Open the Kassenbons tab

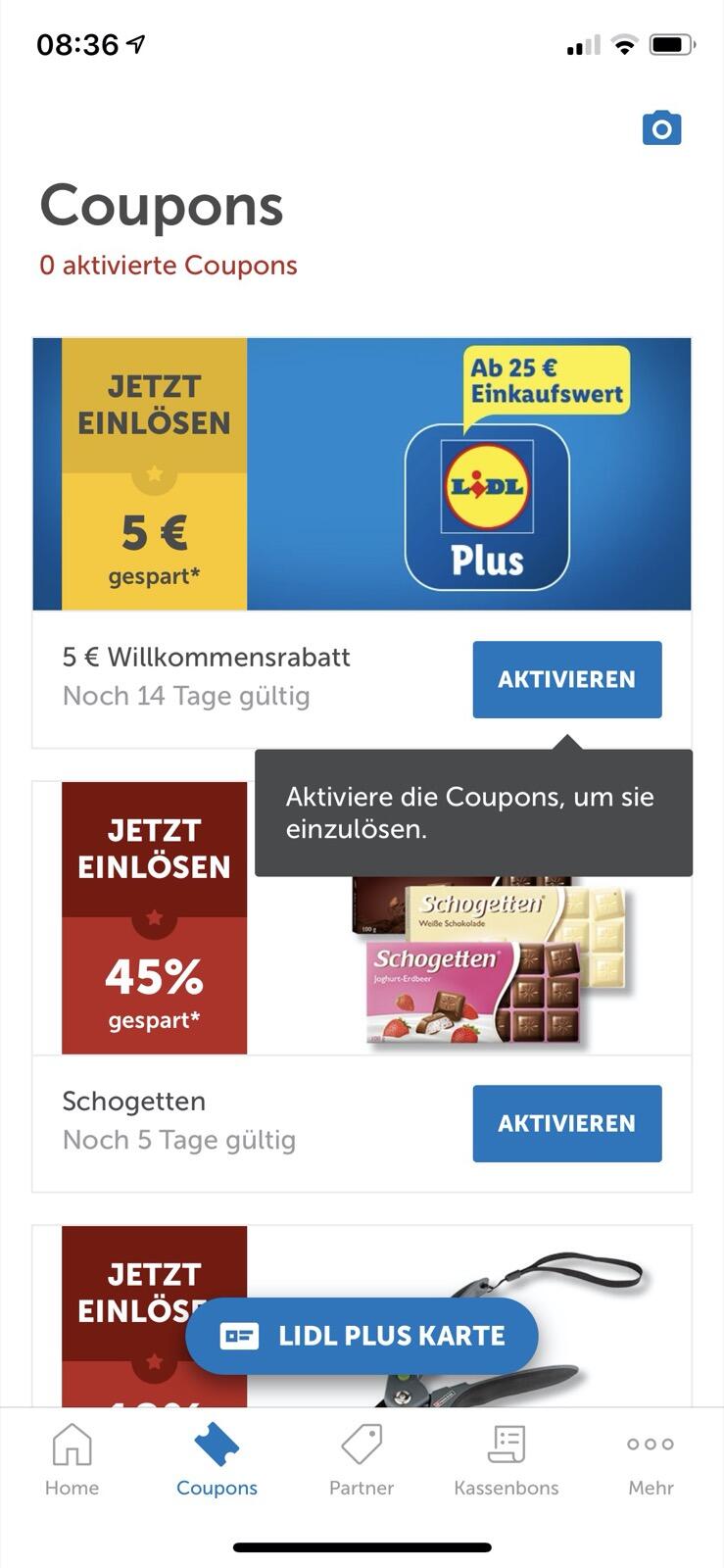coord(507,1460)
